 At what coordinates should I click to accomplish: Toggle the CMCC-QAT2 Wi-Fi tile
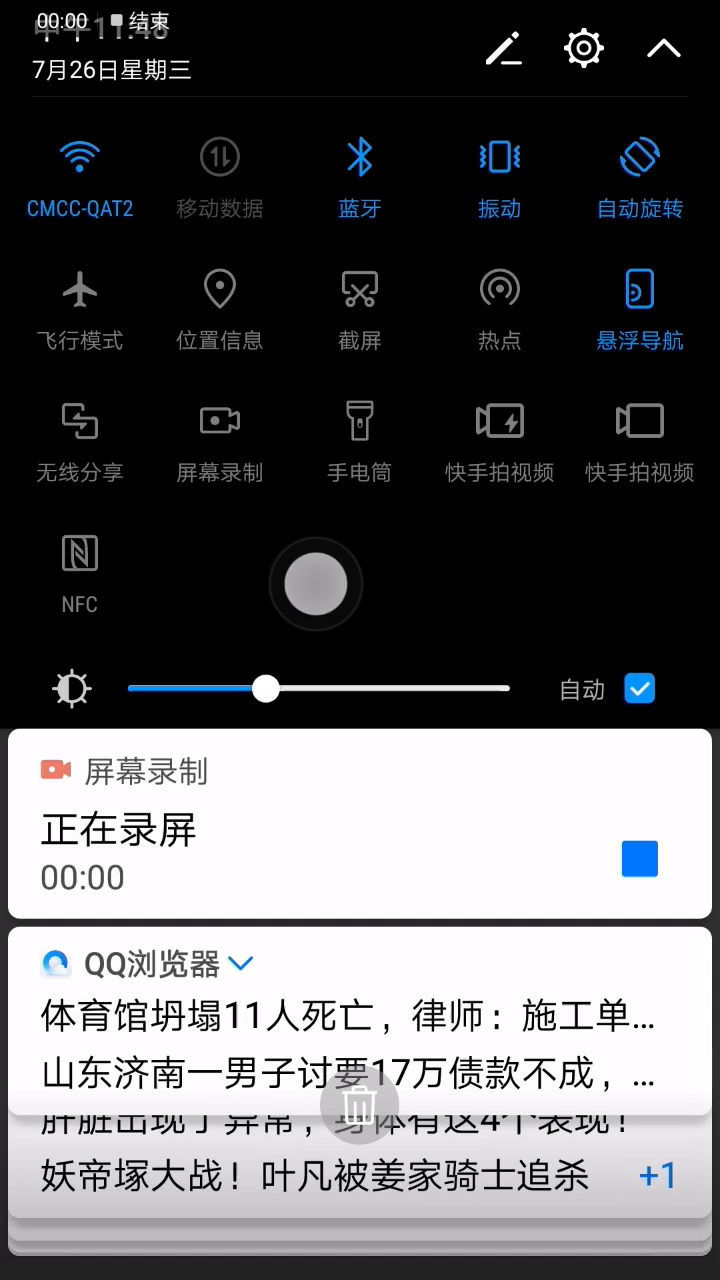click(80, 179)
